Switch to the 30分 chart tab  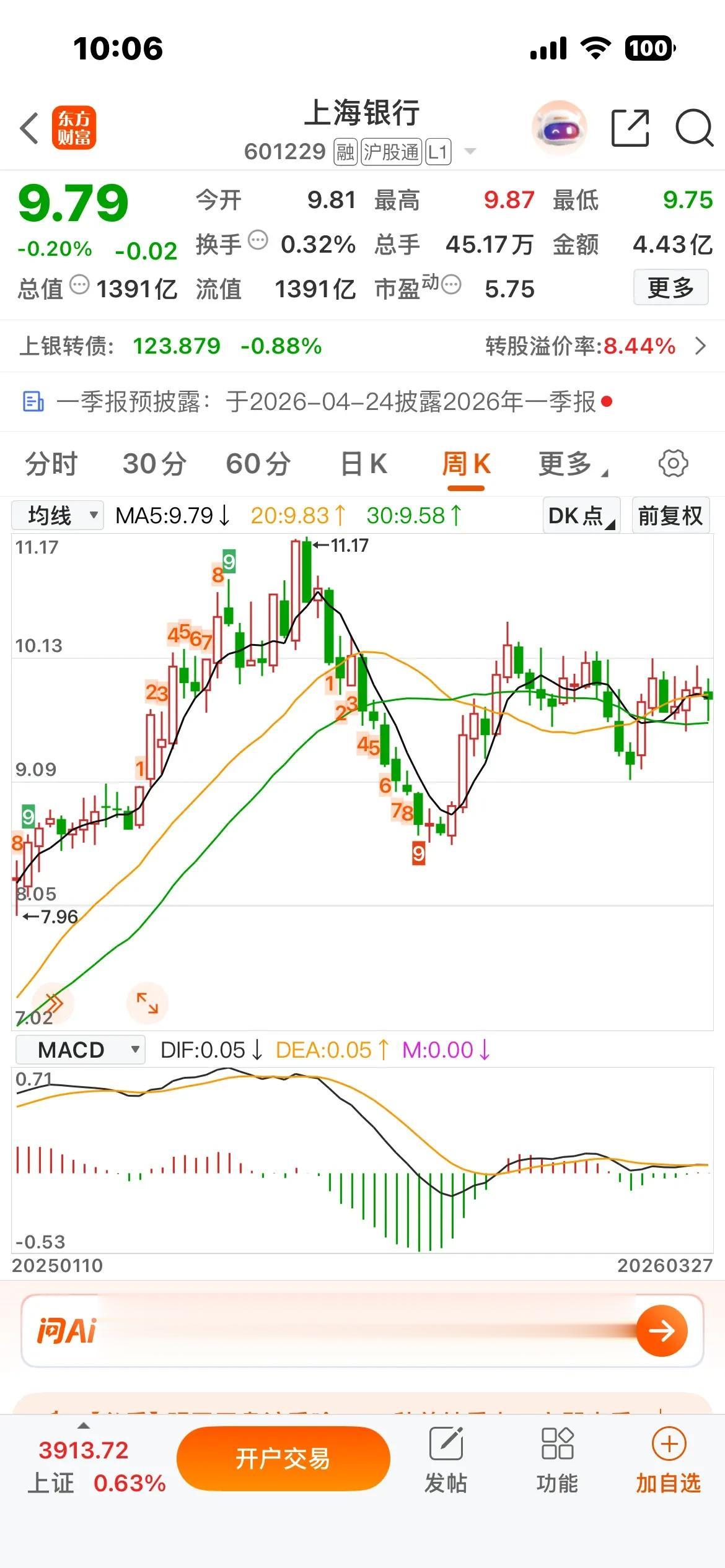pos(155,464)
